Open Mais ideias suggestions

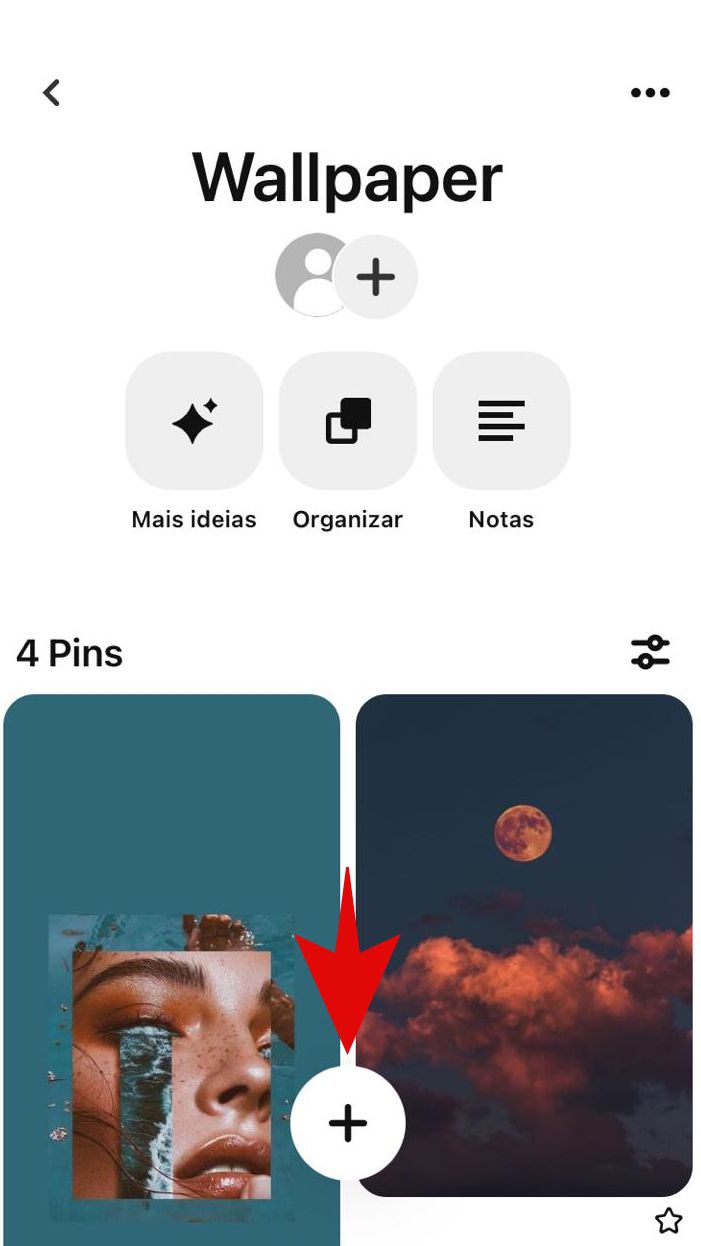194,421
